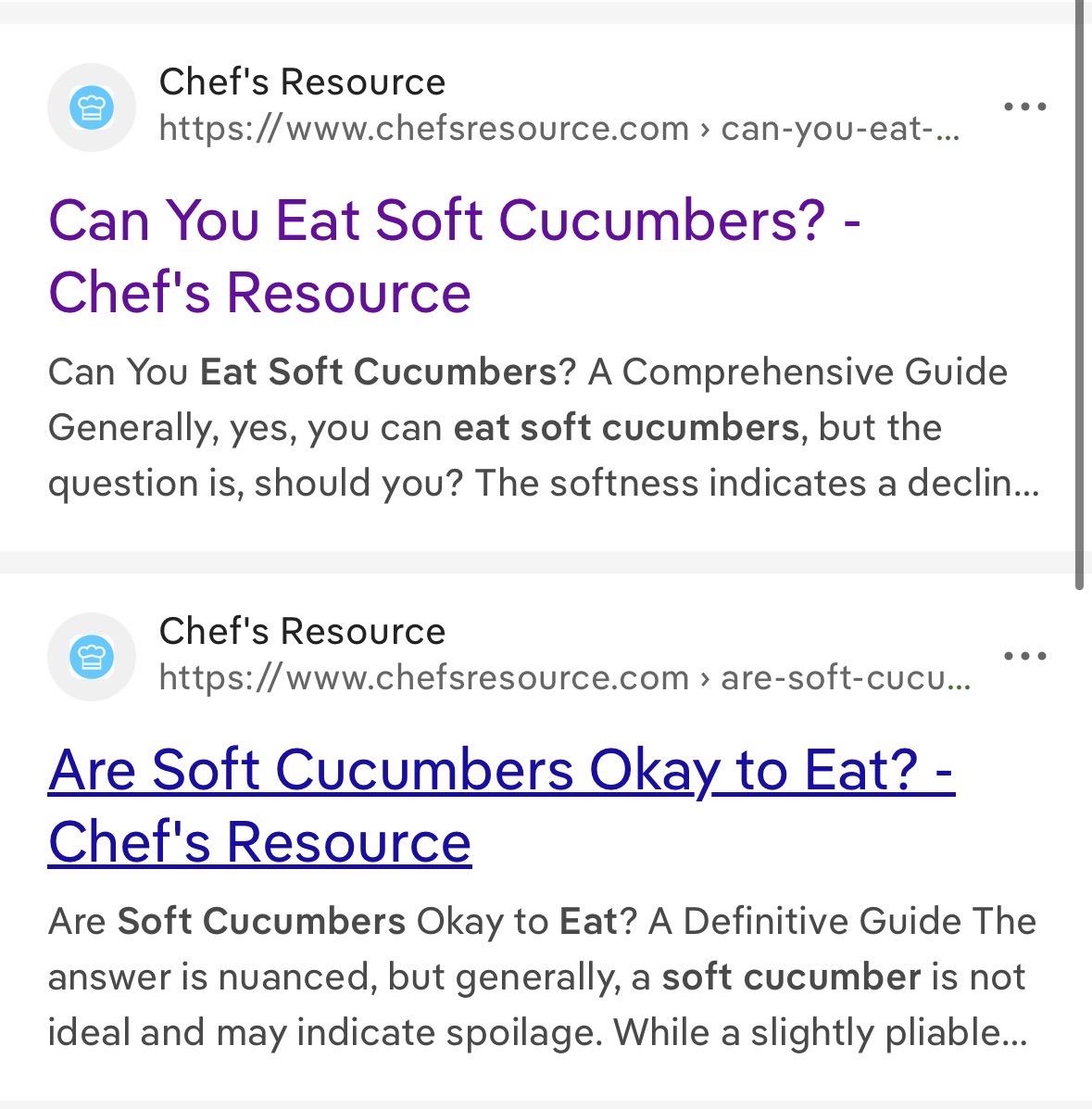Tap the chefsresource.com can-you-eat URL breadcrumb
This screenshot has height=1109, width=1092.
click(559, 129)
